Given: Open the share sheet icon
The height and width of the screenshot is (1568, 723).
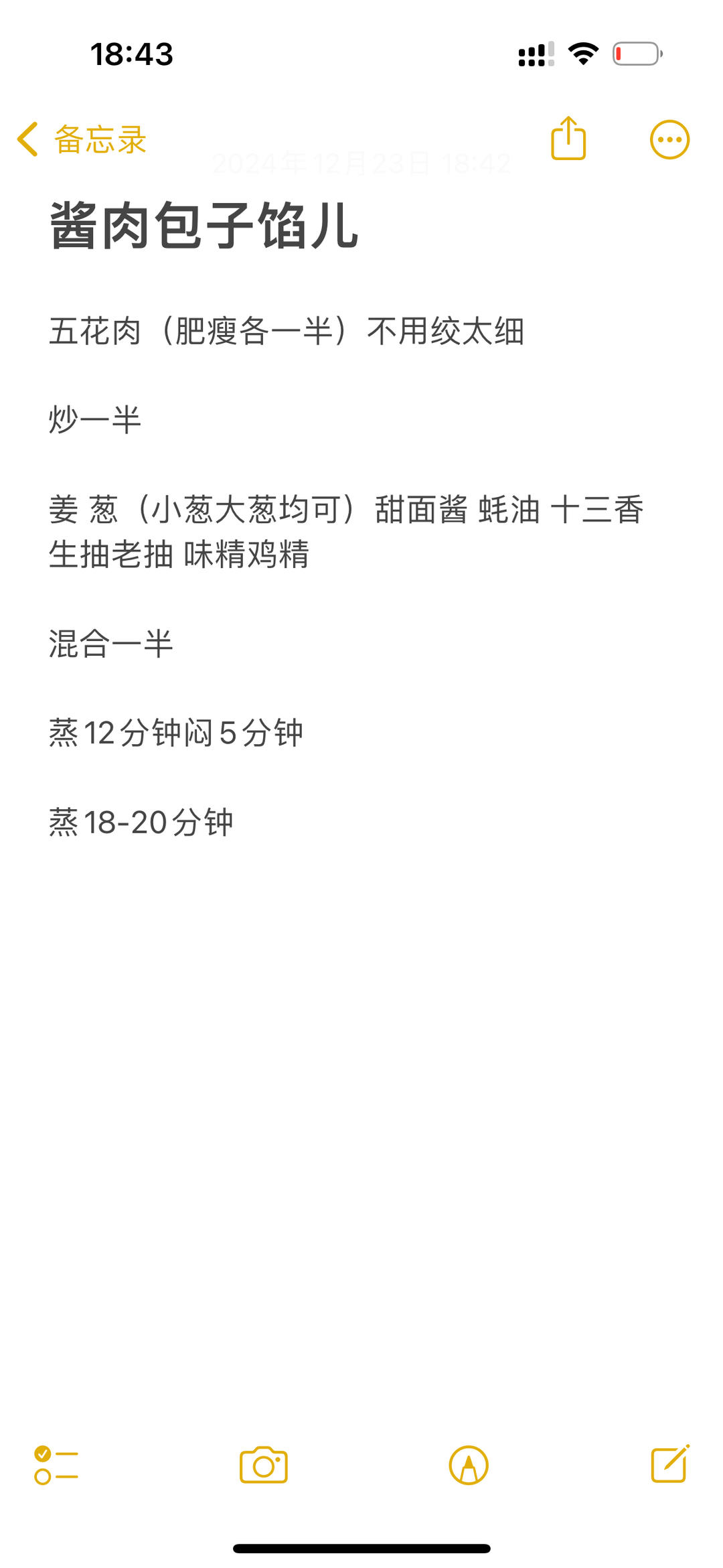Looking at the screenshot, I should (x=568, y=139).
